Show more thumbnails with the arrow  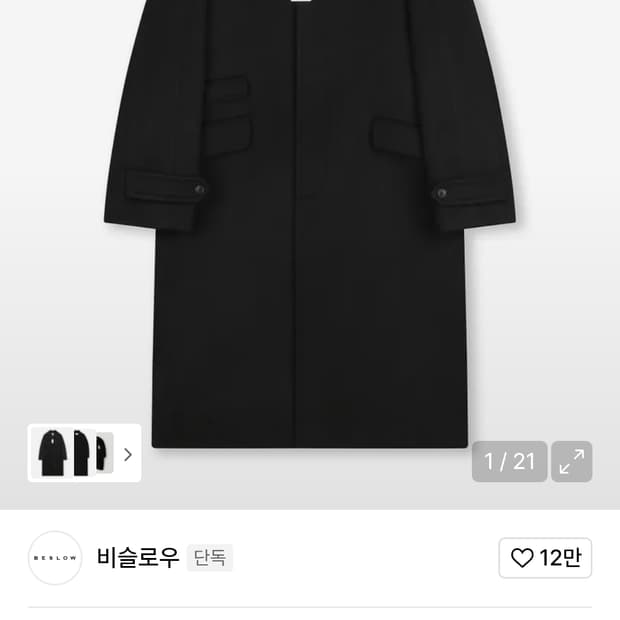click(x=128, y=455)
